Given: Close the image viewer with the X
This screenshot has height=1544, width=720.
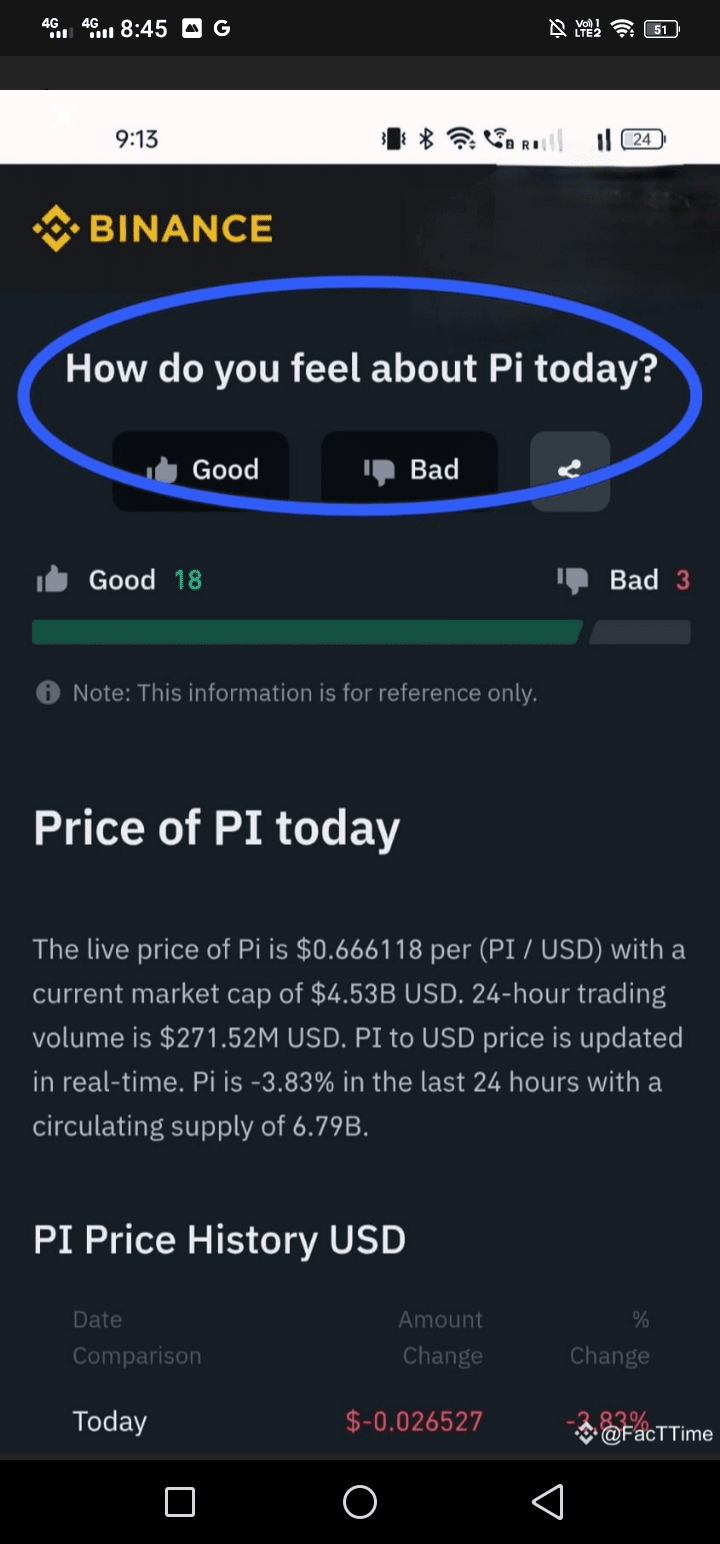Looking at the screenshot, I should [63, 118].
